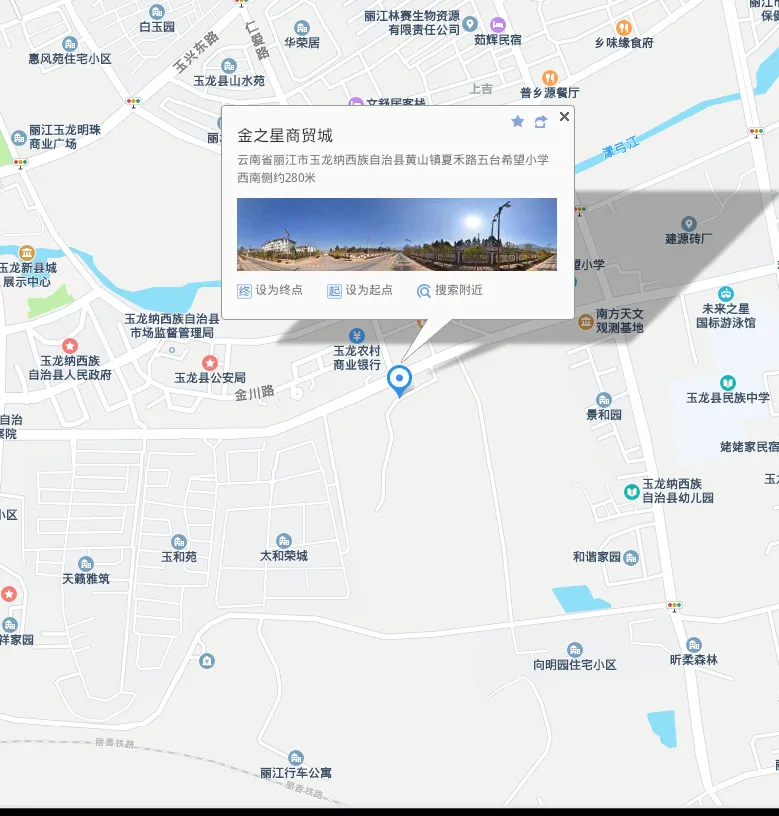Image resolution: width=779 pixels, height=816 pixels.
Task: Tap the blue location pin marker
Action: coord(399,380)
